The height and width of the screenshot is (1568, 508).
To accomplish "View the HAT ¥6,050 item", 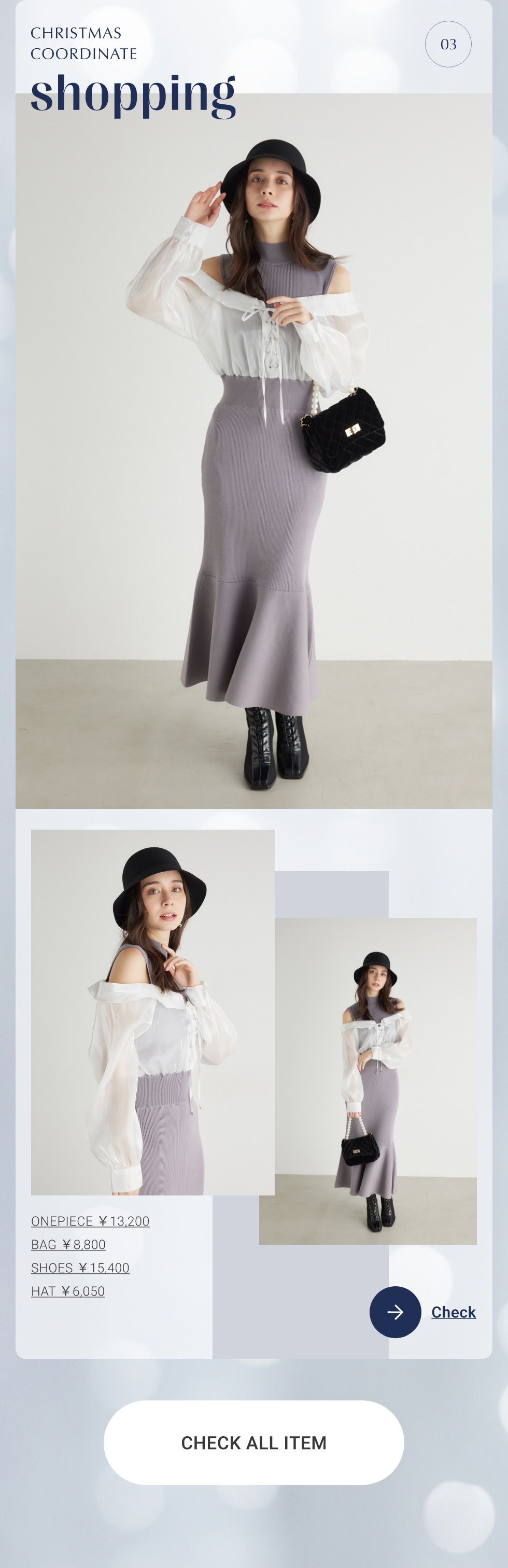I will (x=67, y=1291).
